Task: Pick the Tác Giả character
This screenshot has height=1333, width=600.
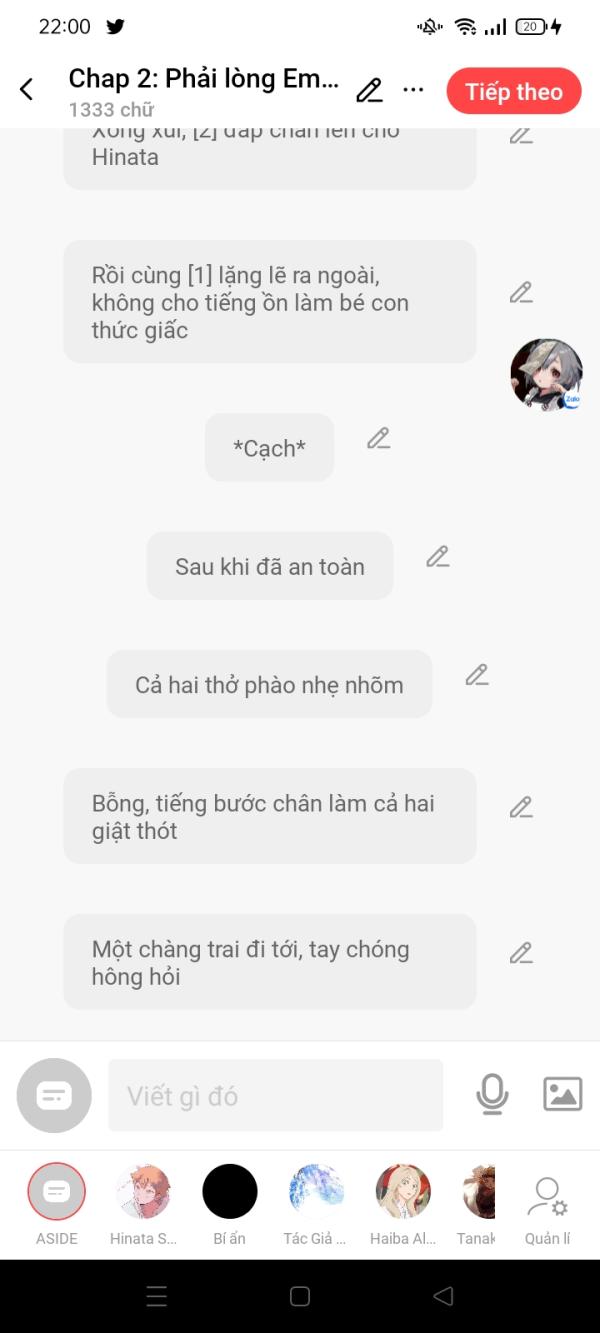Action: coord(316,1191)
